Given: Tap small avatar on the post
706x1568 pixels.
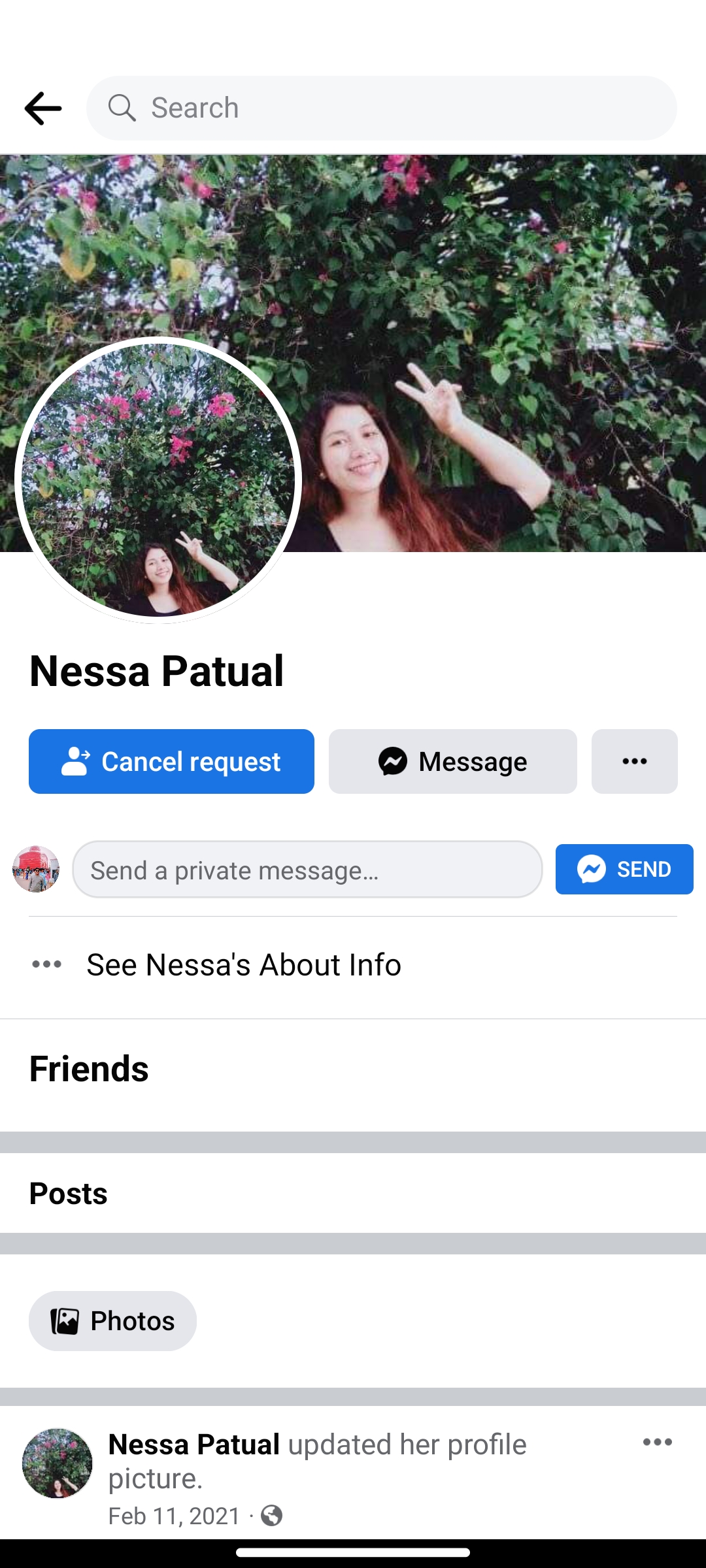Looking at the screenshot, I should click(x=58, y=1463).
